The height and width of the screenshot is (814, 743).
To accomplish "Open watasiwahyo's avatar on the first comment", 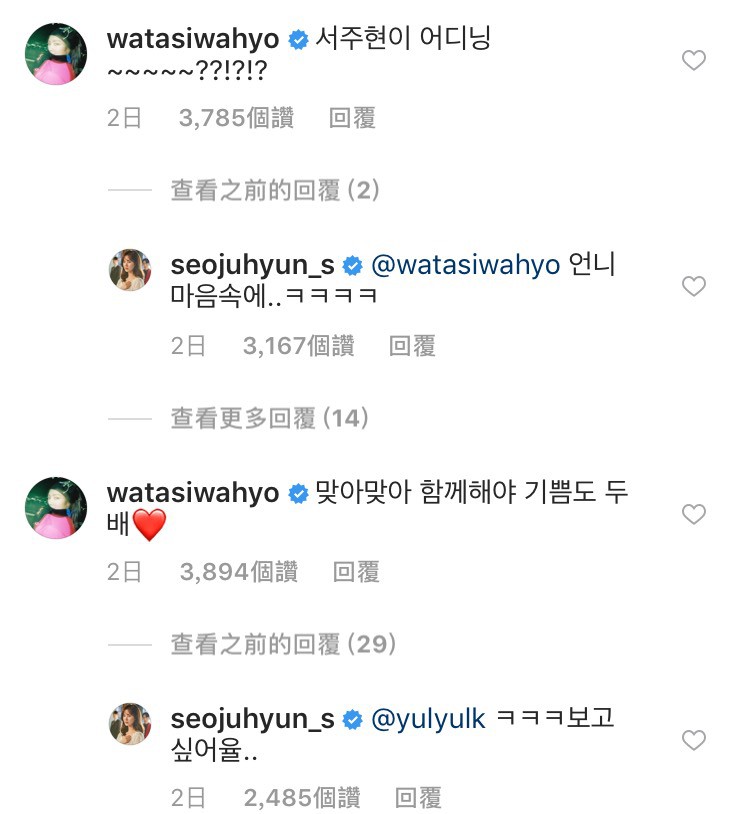I will point(55,55).
